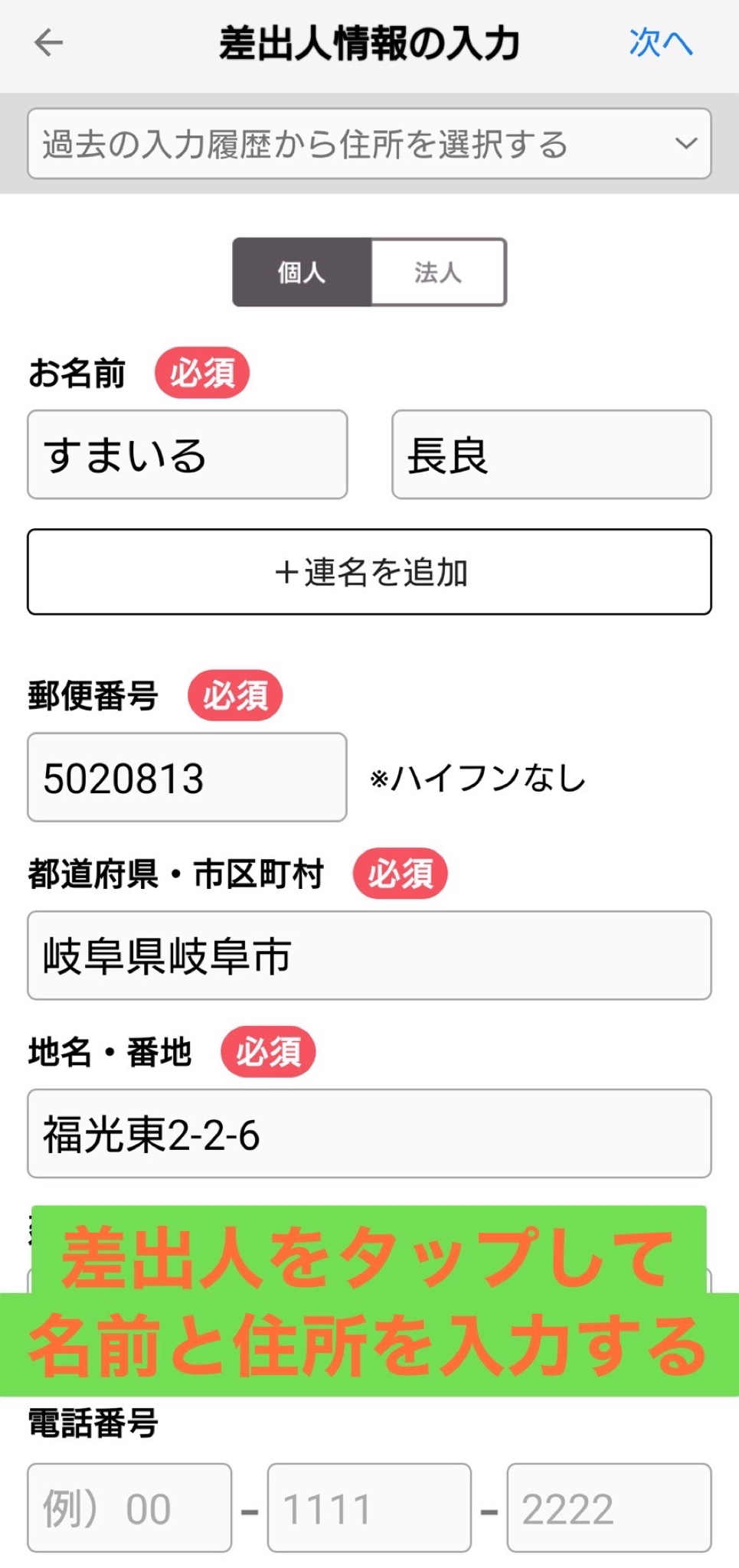Switch to the 法人 segment
739x1568 pixels.
(439, 272)
